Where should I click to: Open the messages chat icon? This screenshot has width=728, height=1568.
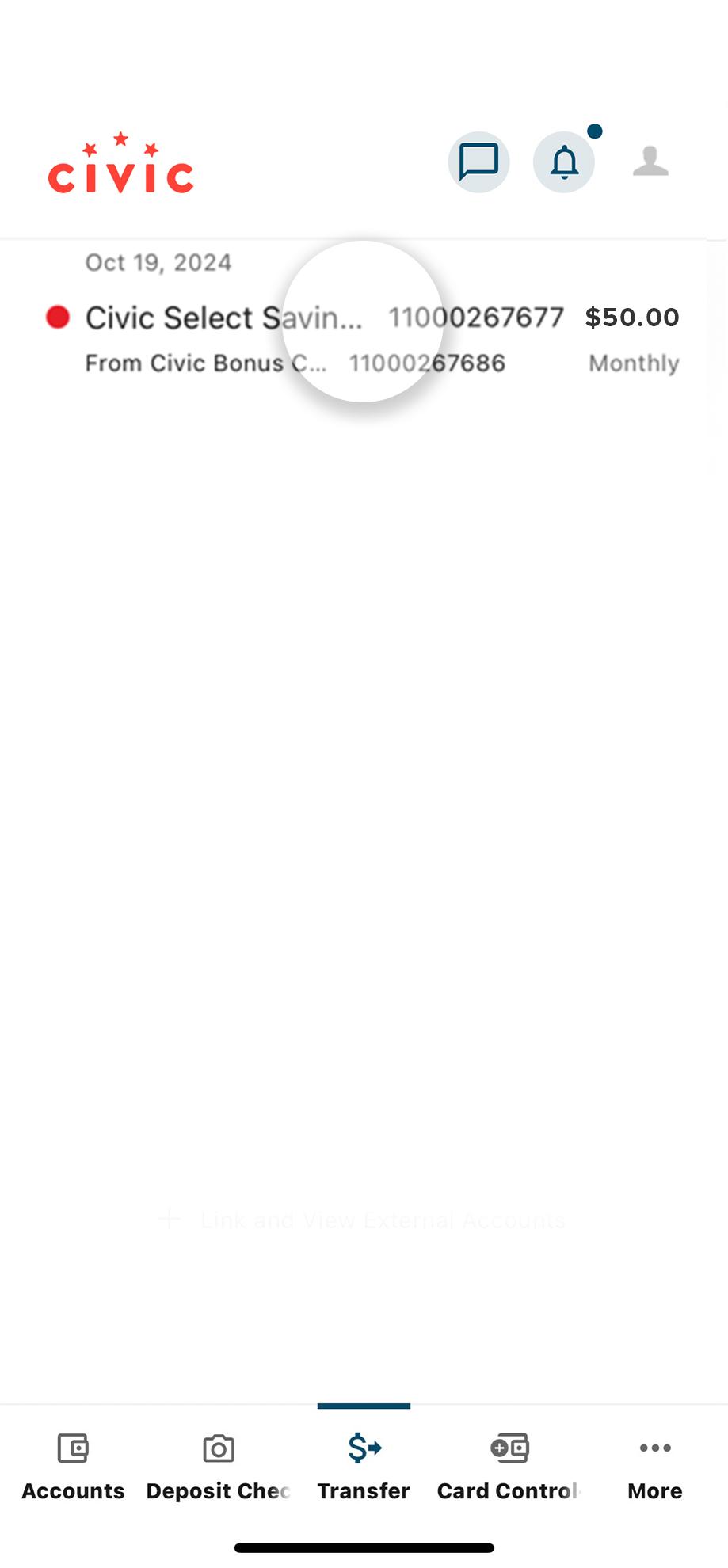coord(478,162)
